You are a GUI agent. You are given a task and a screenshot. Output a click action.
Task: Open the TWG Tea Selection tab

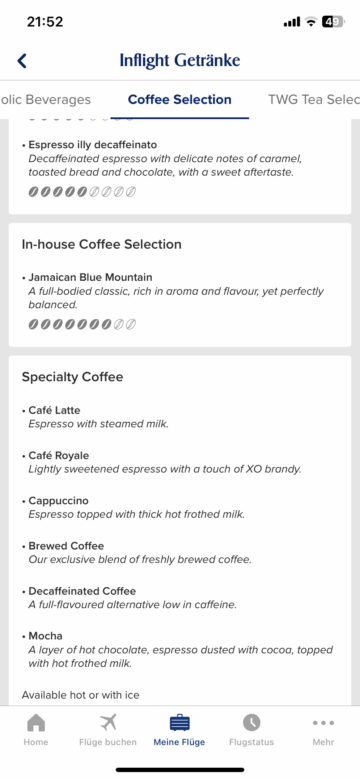314,99
